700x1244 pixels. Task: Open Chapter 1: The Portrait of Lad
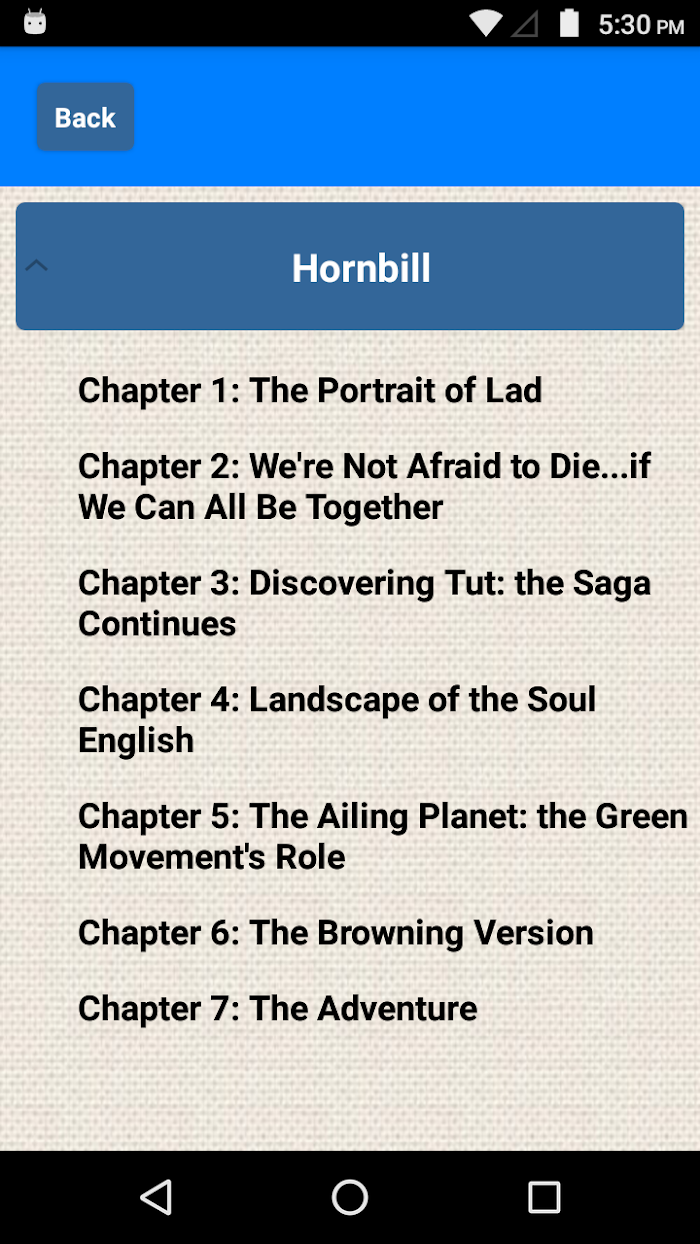click(310, 390)
